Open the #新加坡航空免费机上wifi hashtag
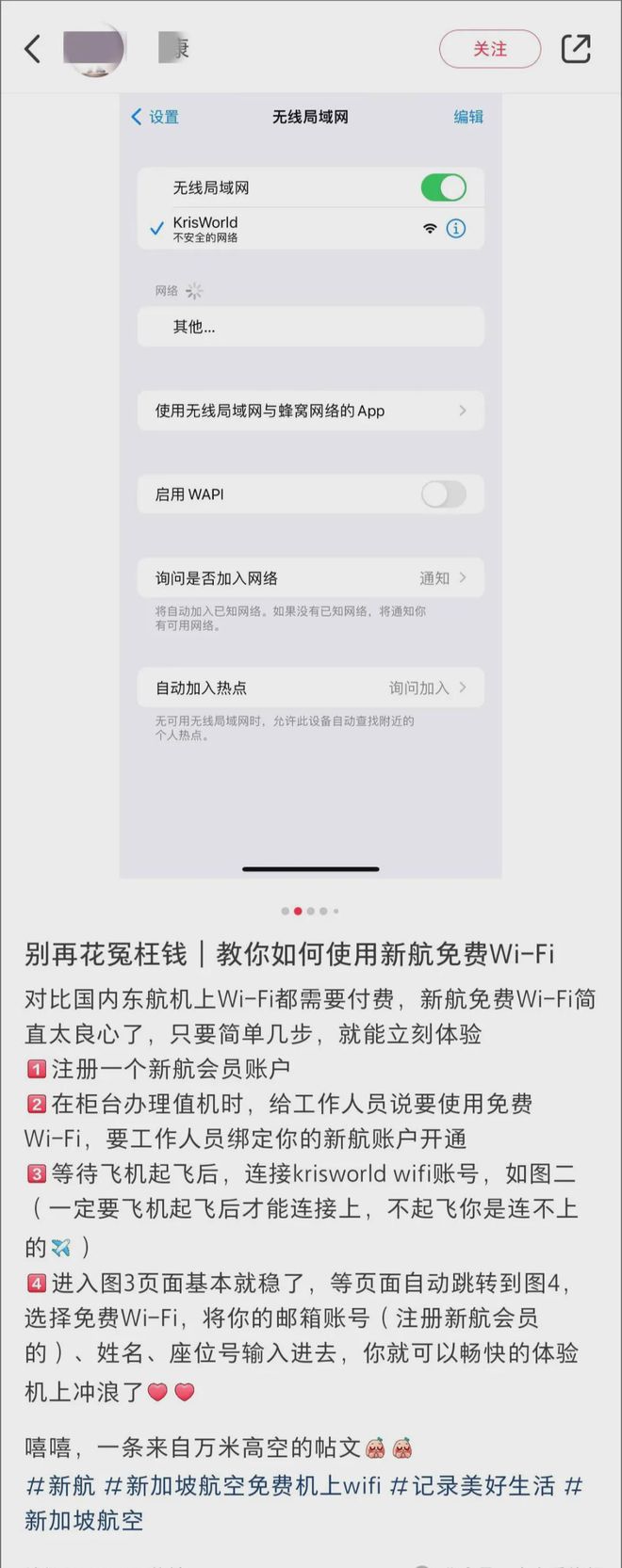This screenshot has height=1568, width=622. point(242,1486)
